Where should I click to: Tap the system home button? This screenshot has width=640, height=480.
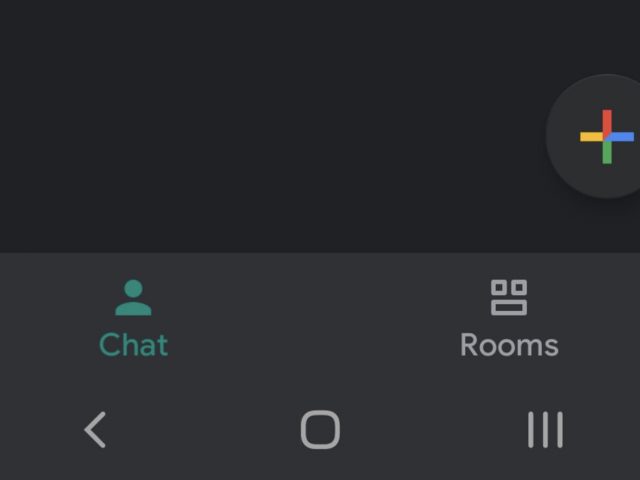320,430
